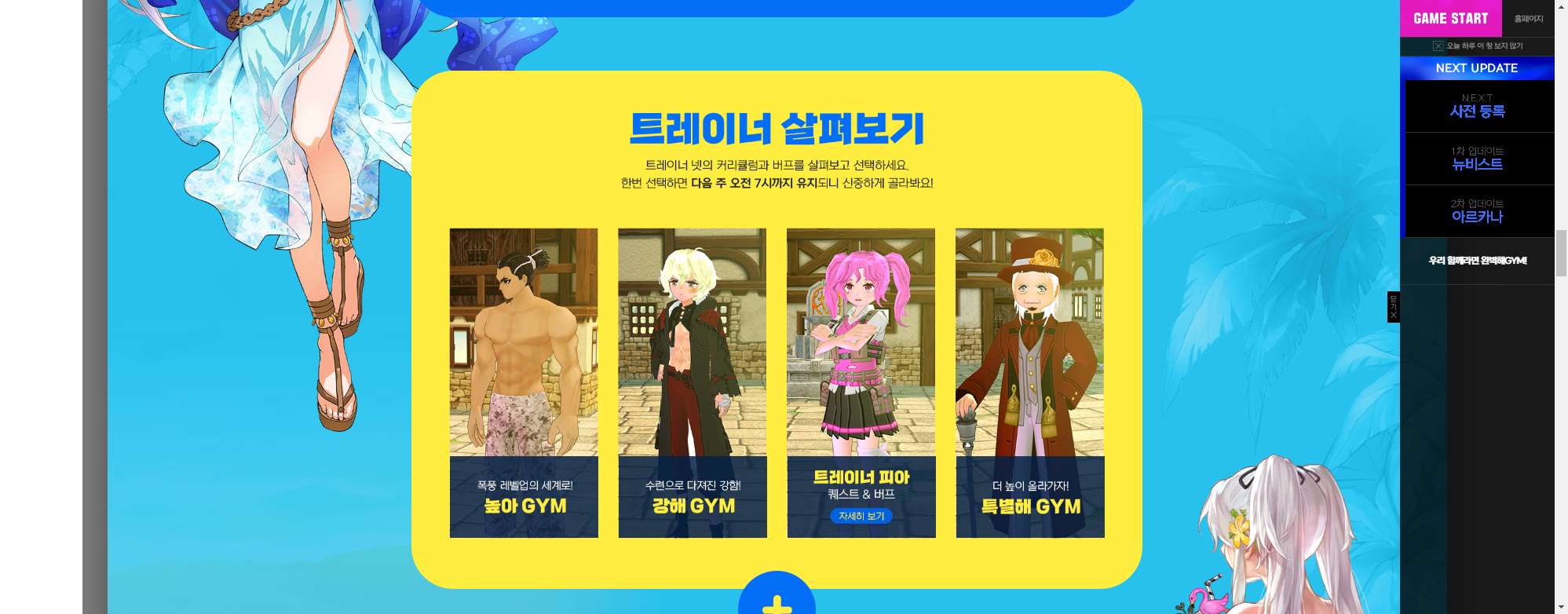This screenshot has width=1568, height=614.
Task: Open the 사전 등록 menu item
Action: pyautogui.click(x=1477, y=106)
